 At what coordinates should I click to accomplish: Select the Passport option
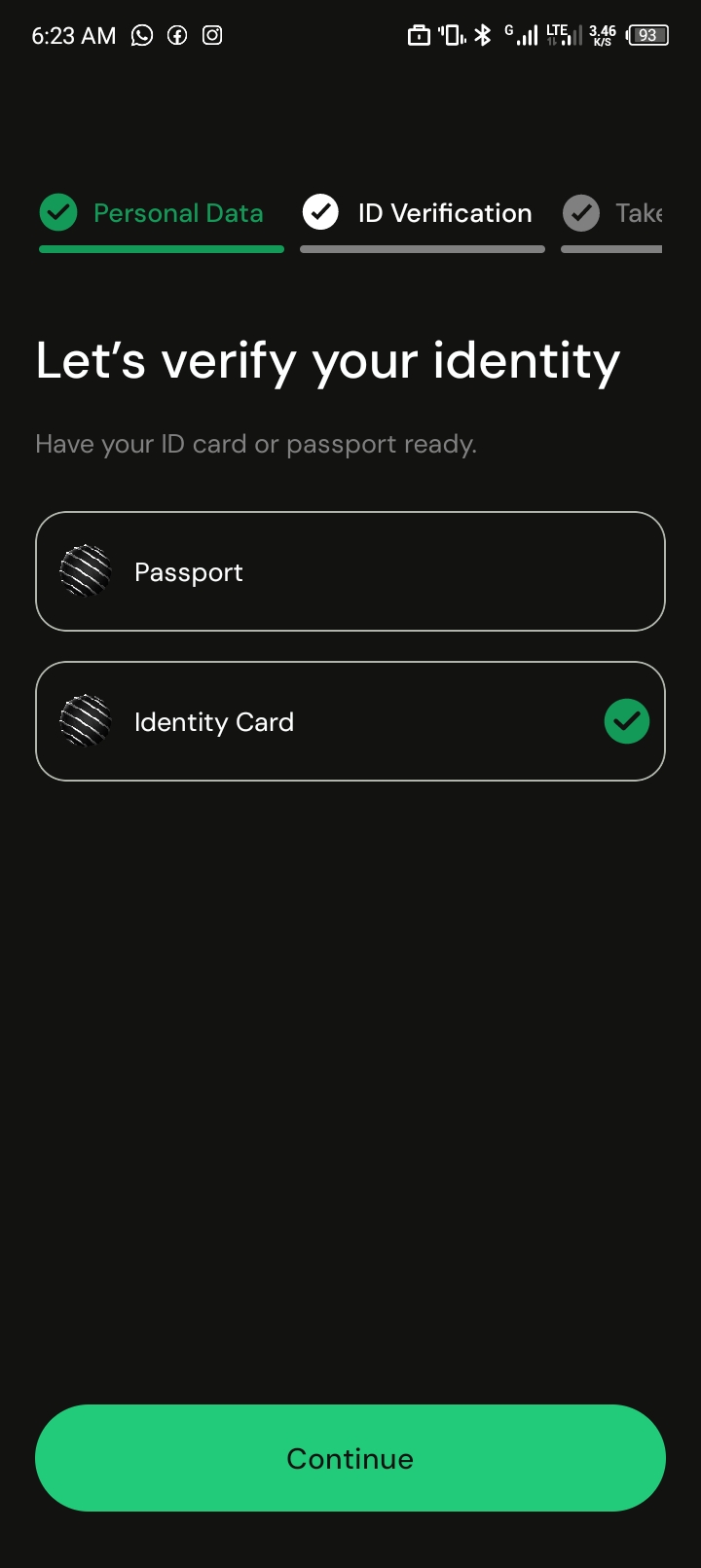[x=350, y=571]
